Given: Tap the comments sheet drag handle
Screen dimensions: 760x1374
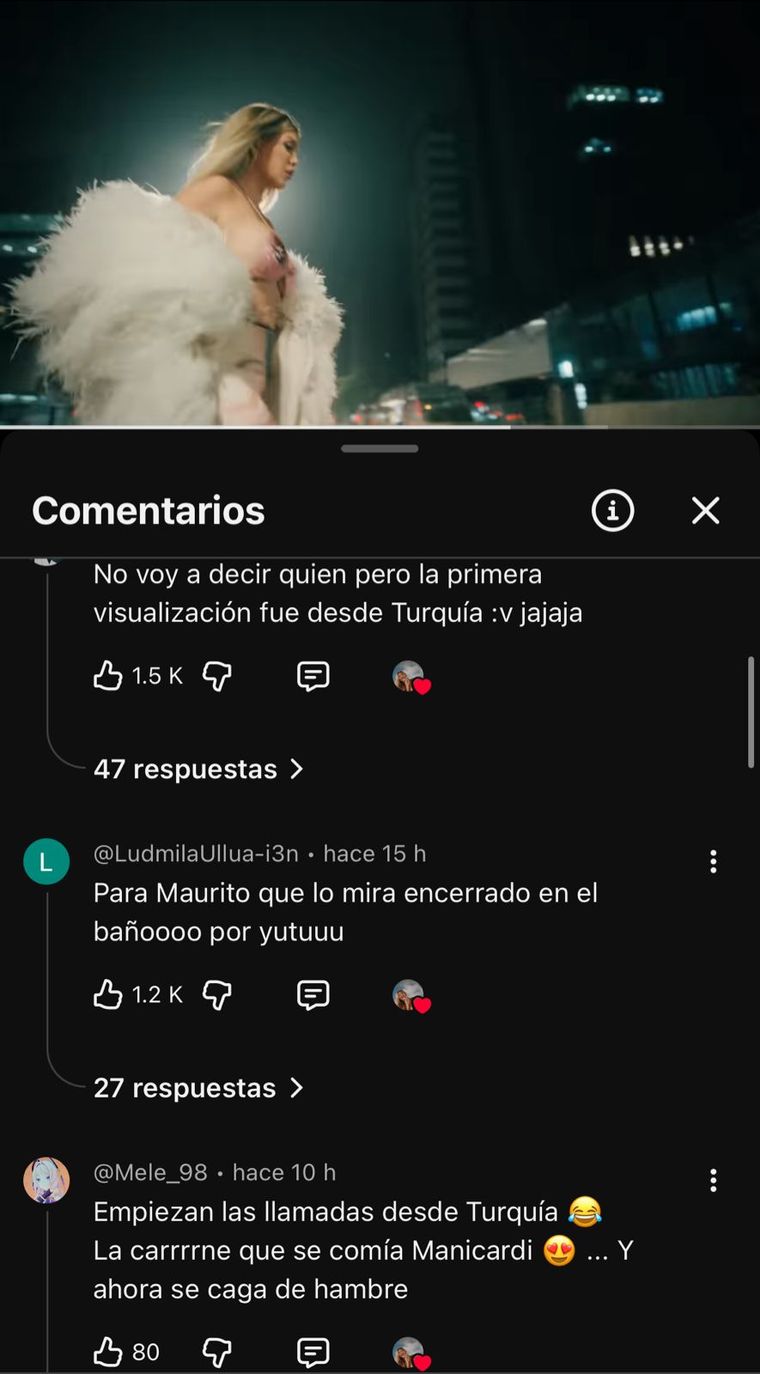Looking at the screenshot, I should tap(380, 449).
